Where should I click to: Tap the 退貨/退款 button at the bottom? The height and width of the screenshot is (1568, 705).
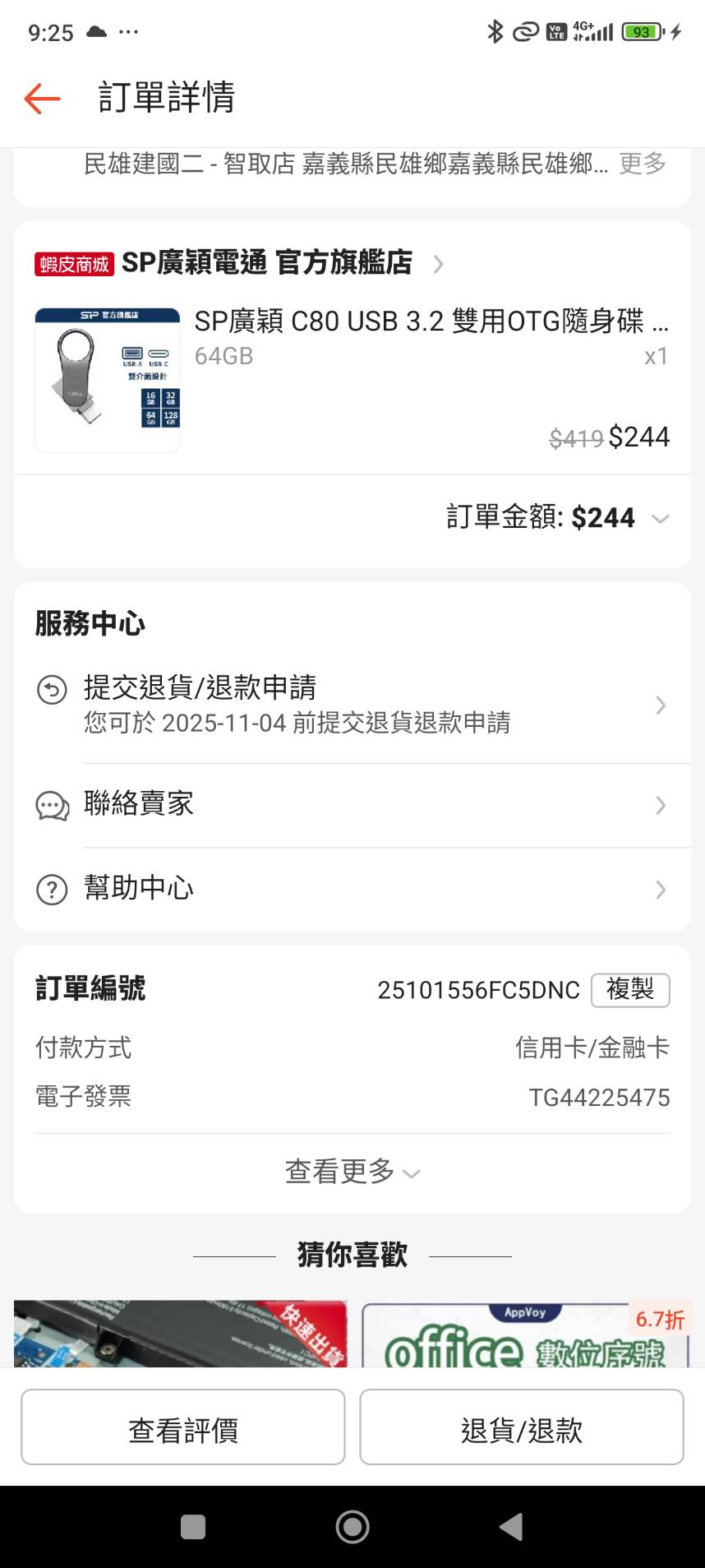(x=521, y=1430)
